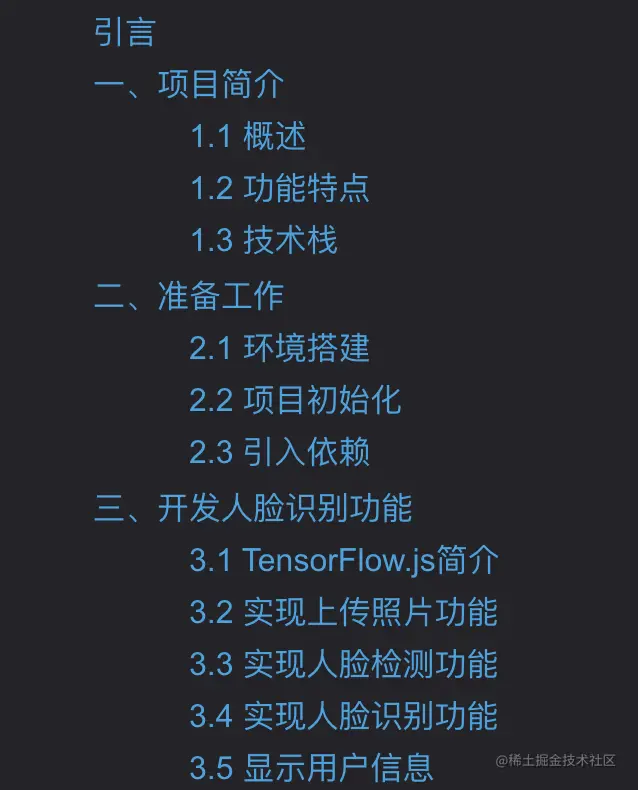
Task: Open 3.3 实现人脸检测功能
Action: 343,664
